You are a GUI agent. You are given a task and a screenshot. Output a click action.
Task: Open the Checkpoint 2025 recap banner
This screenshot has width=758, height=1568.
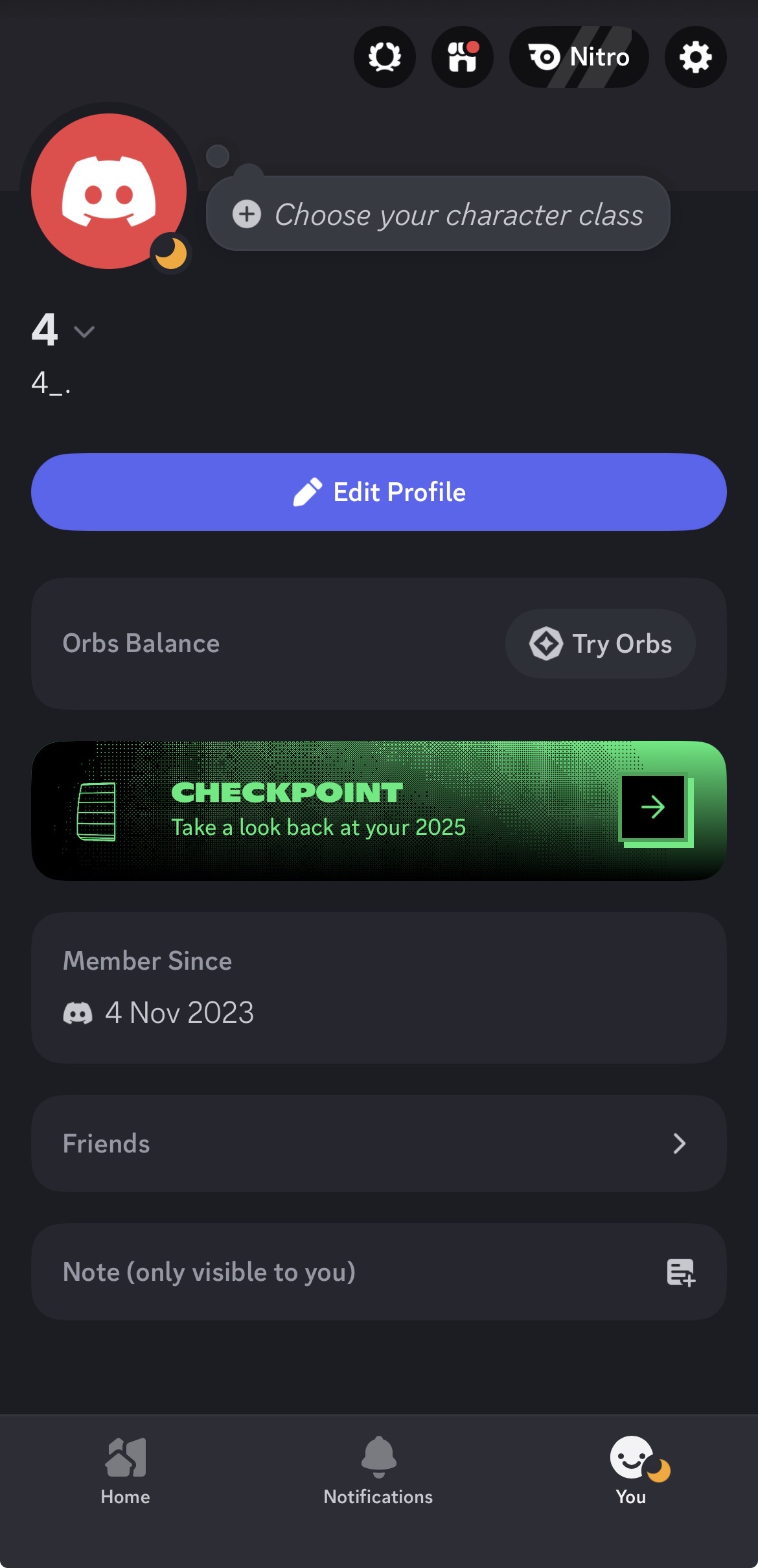click(379, 810)
